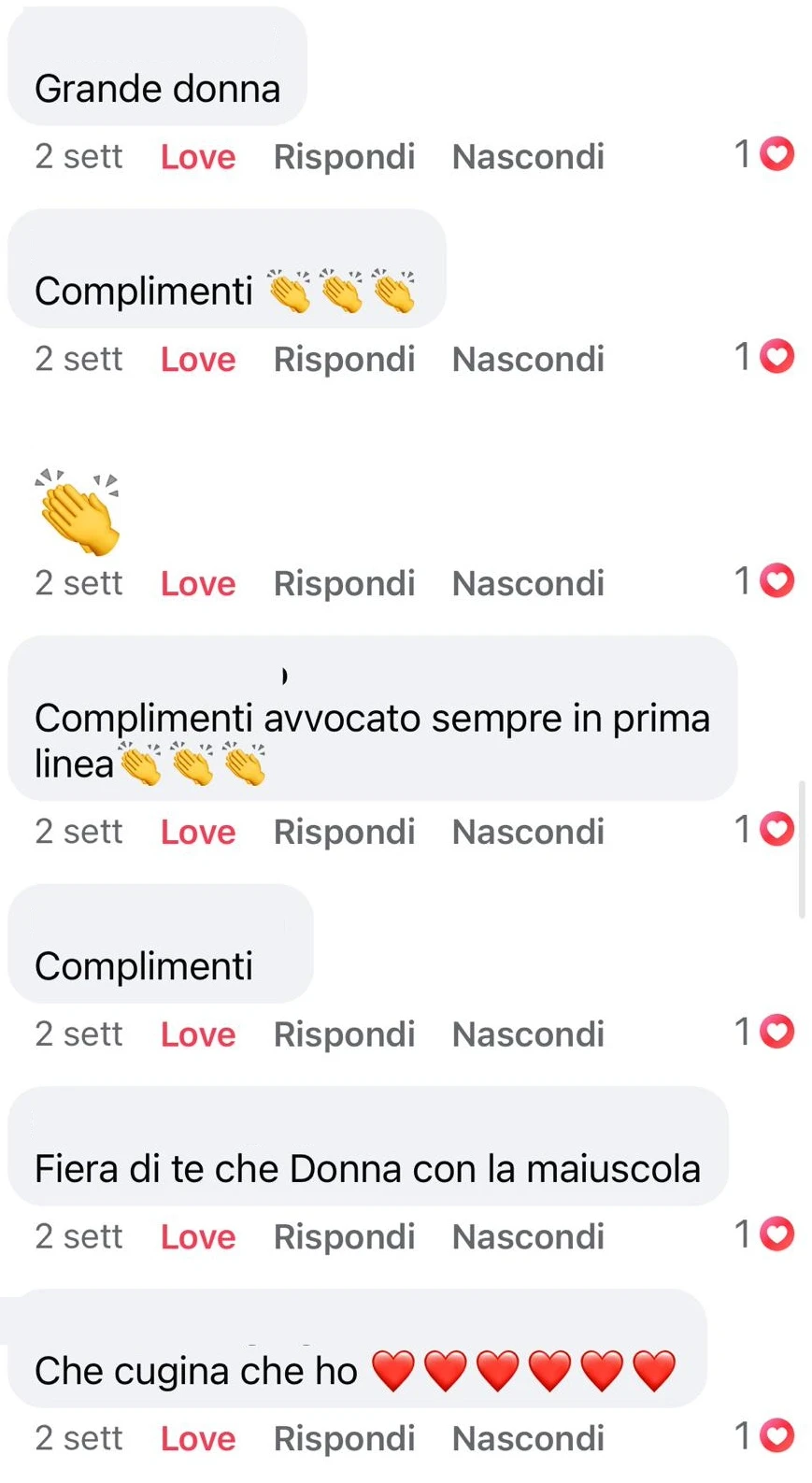This screenshot has width=812, height=1483.
Task: Reply to the single clapping emoji comment
Action: pyautogui.click(x=344, y=583)
